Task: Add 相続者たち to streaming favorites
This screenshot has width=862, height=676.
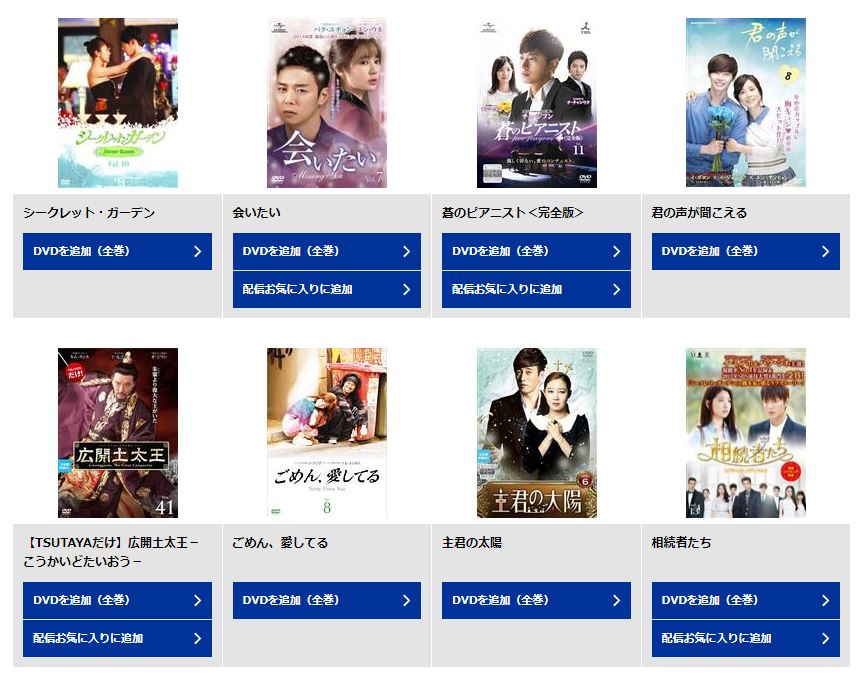Action: click(745, 638)
